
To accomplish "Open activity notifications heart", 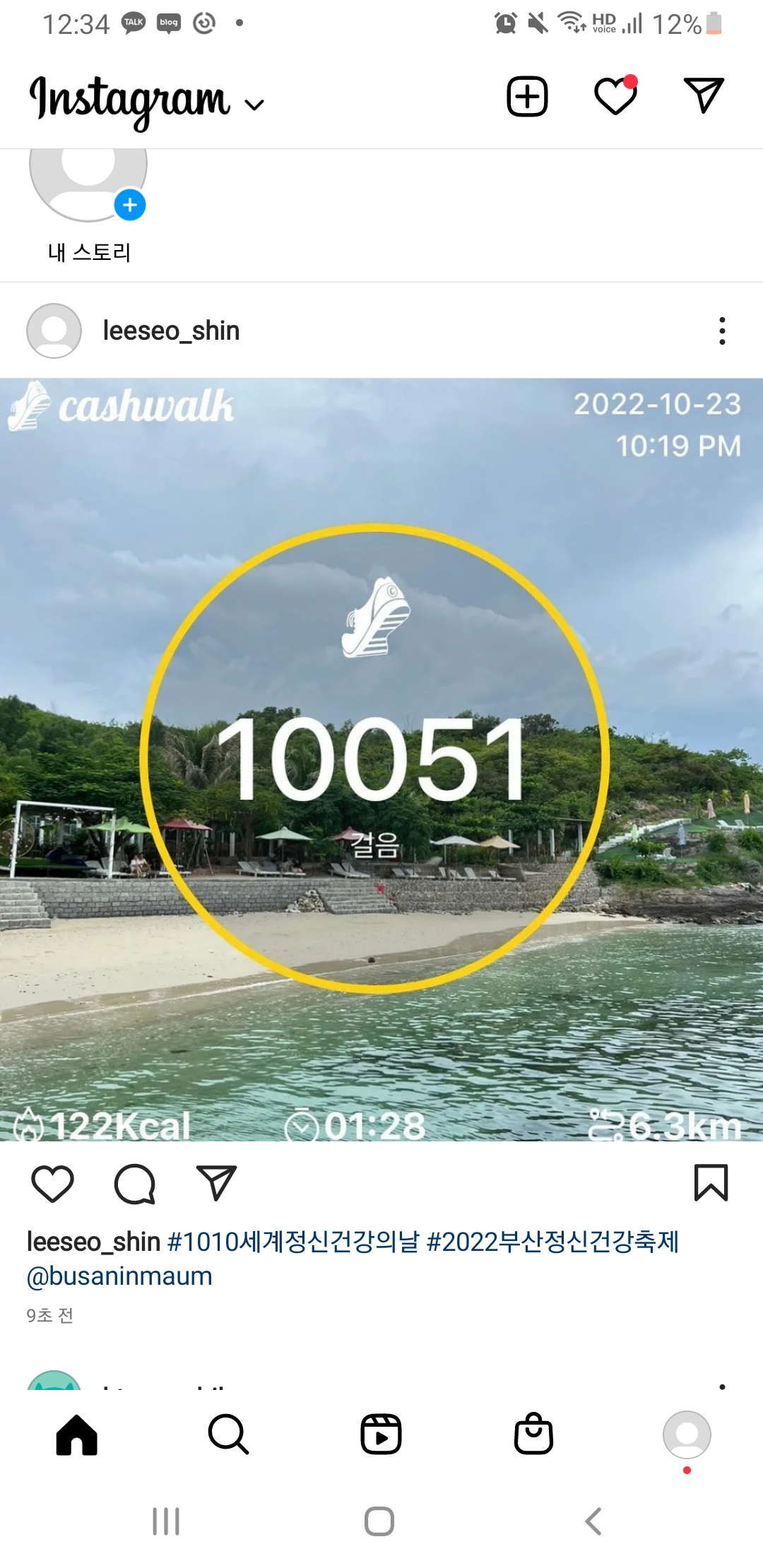I will pyautogui.click(x=615, y=96).
